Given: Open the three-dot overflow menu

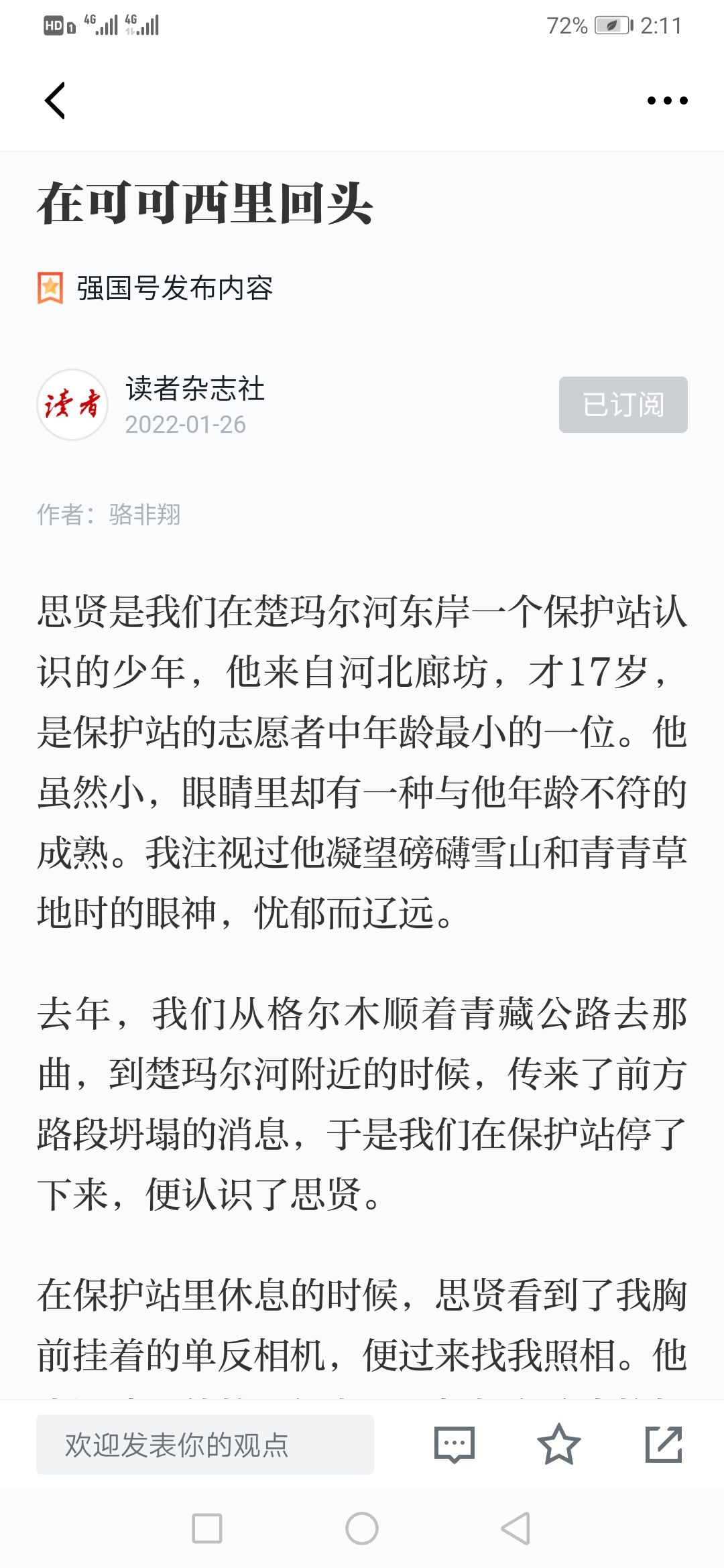Looking at the screenshot, I should (x=667, y=101).
